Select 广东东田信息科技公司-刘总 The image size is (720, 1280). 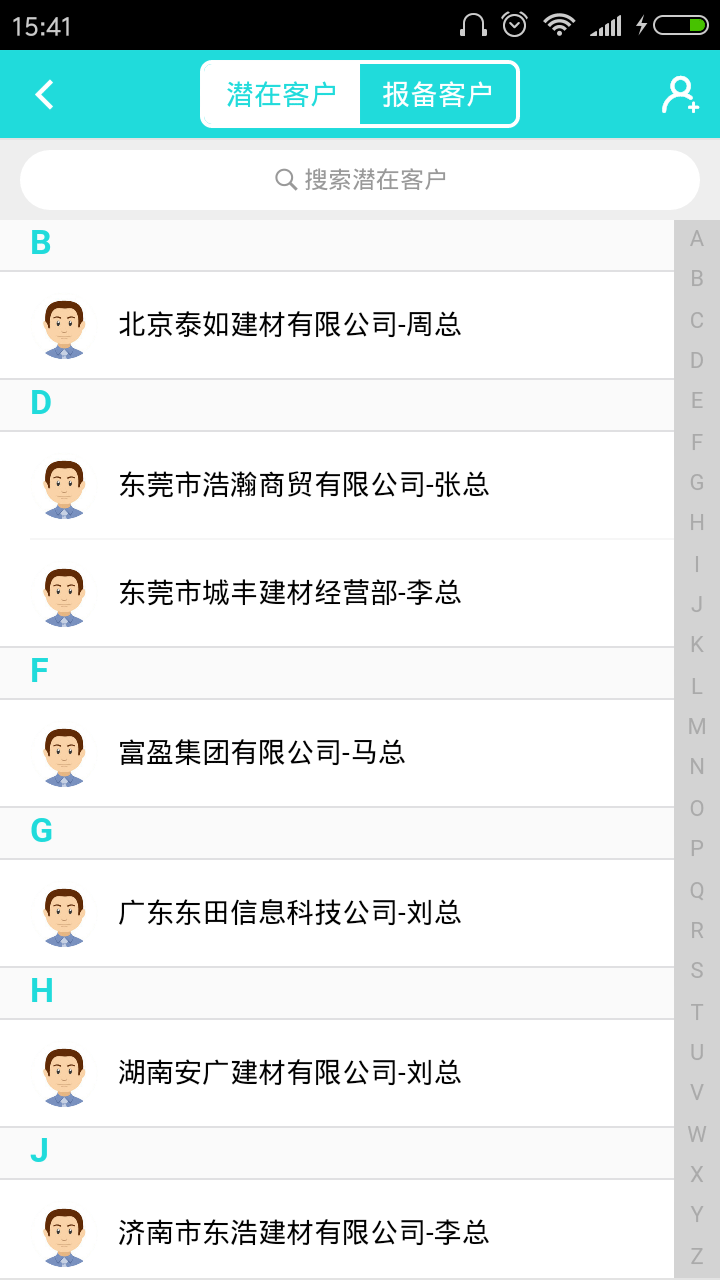pyautogui.click(x=337, y=913)
